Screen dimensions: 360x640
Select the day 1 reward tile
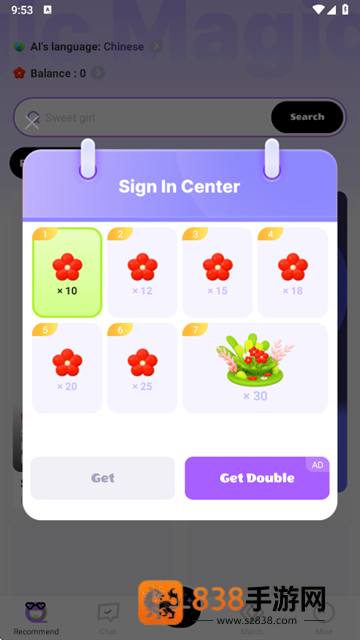tap(67, 272)
